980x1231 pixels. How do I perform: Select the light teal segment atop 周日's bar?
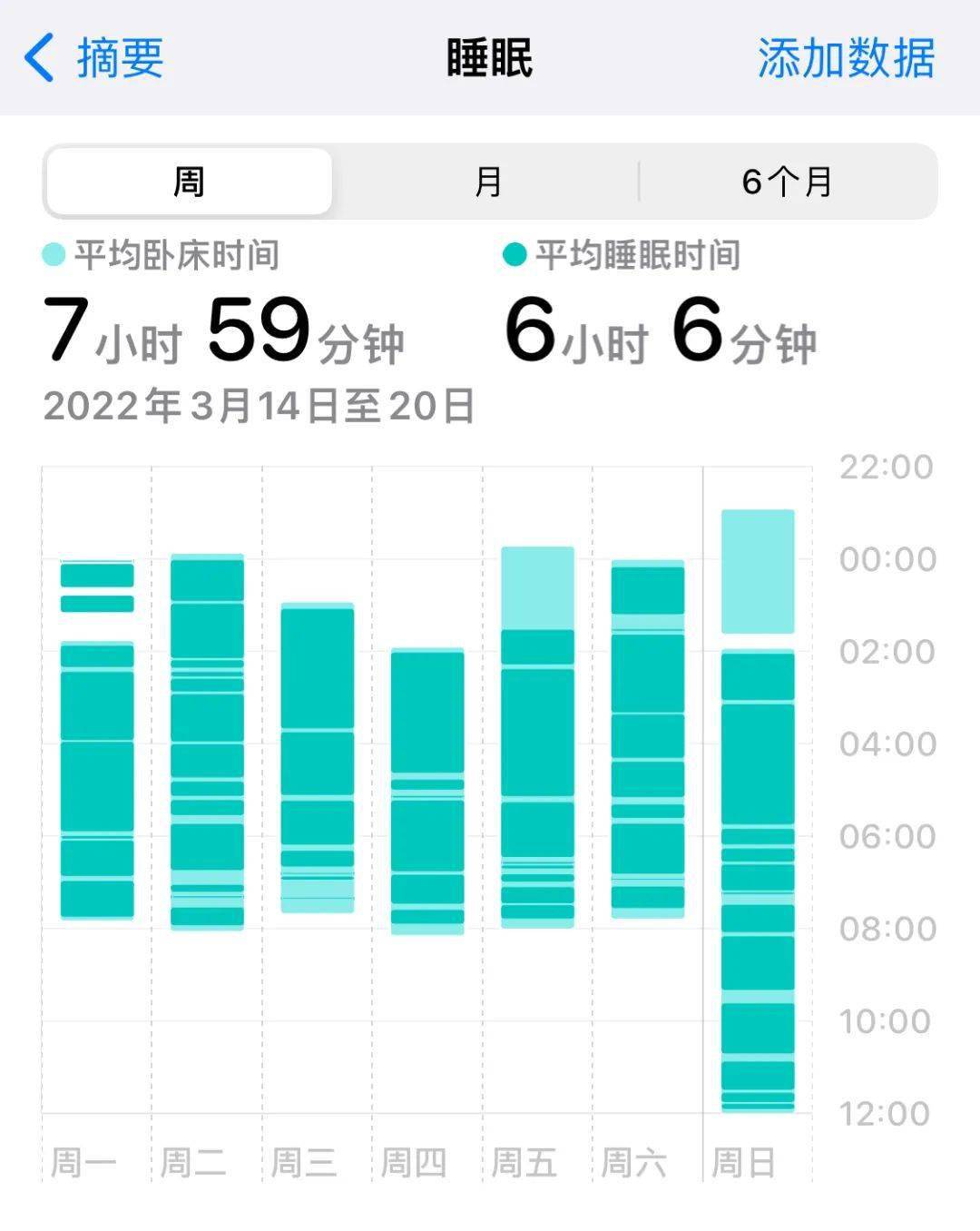(x=759, y=572)
